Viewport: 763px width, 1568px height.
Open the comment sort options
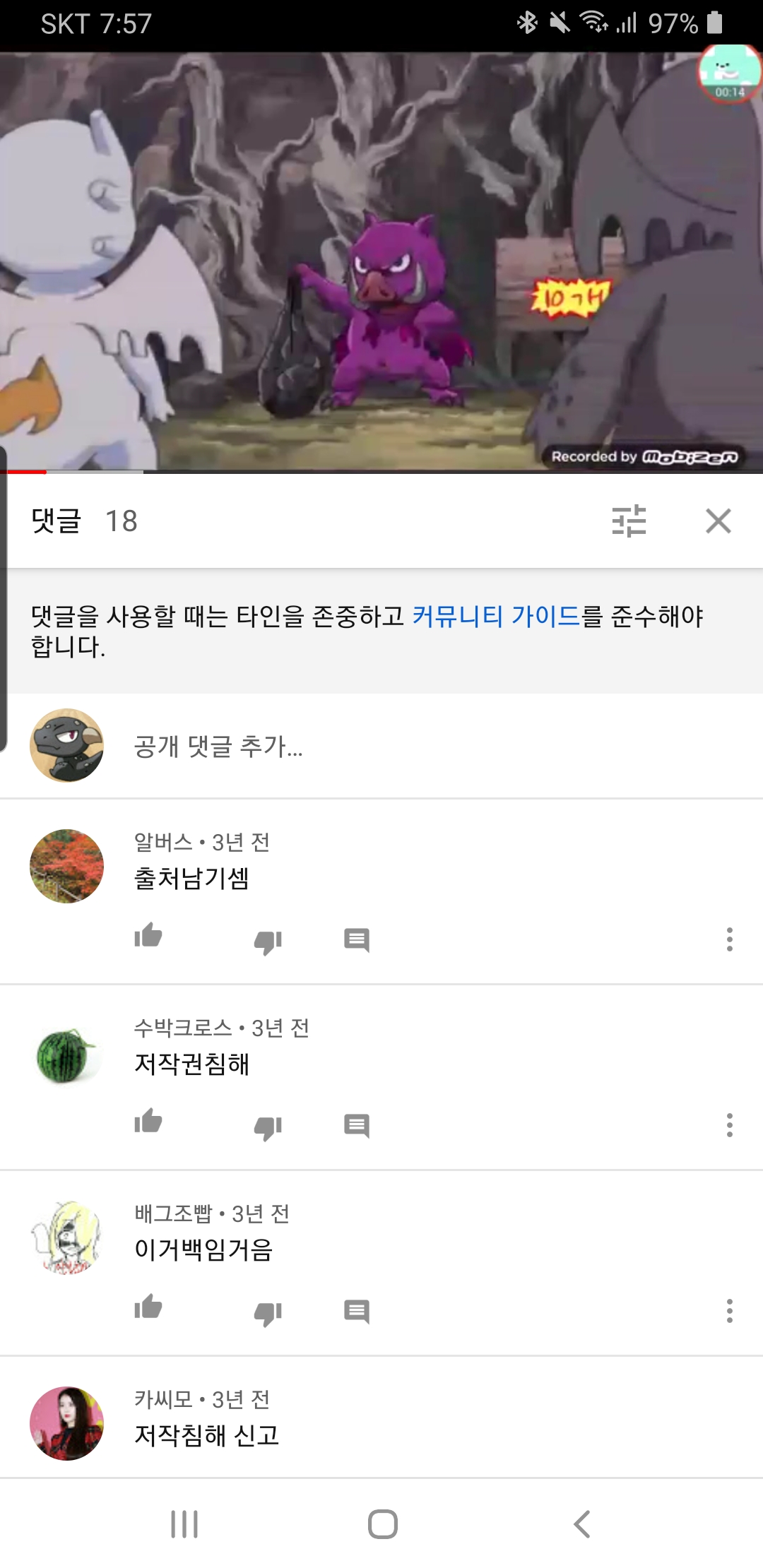629,521
